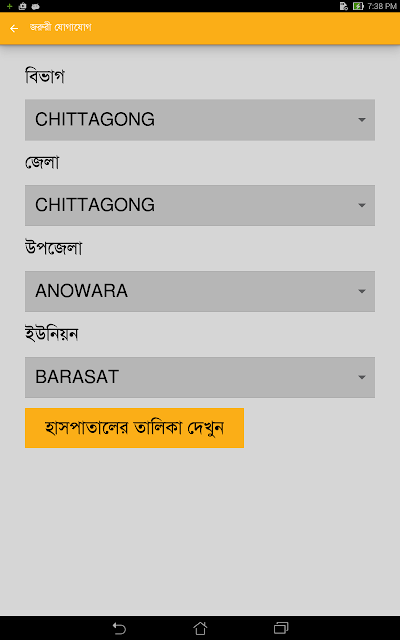Tap হাসপাতালের তালিকা দেখুন button
400x640 pixels.
tap(134, 428)
